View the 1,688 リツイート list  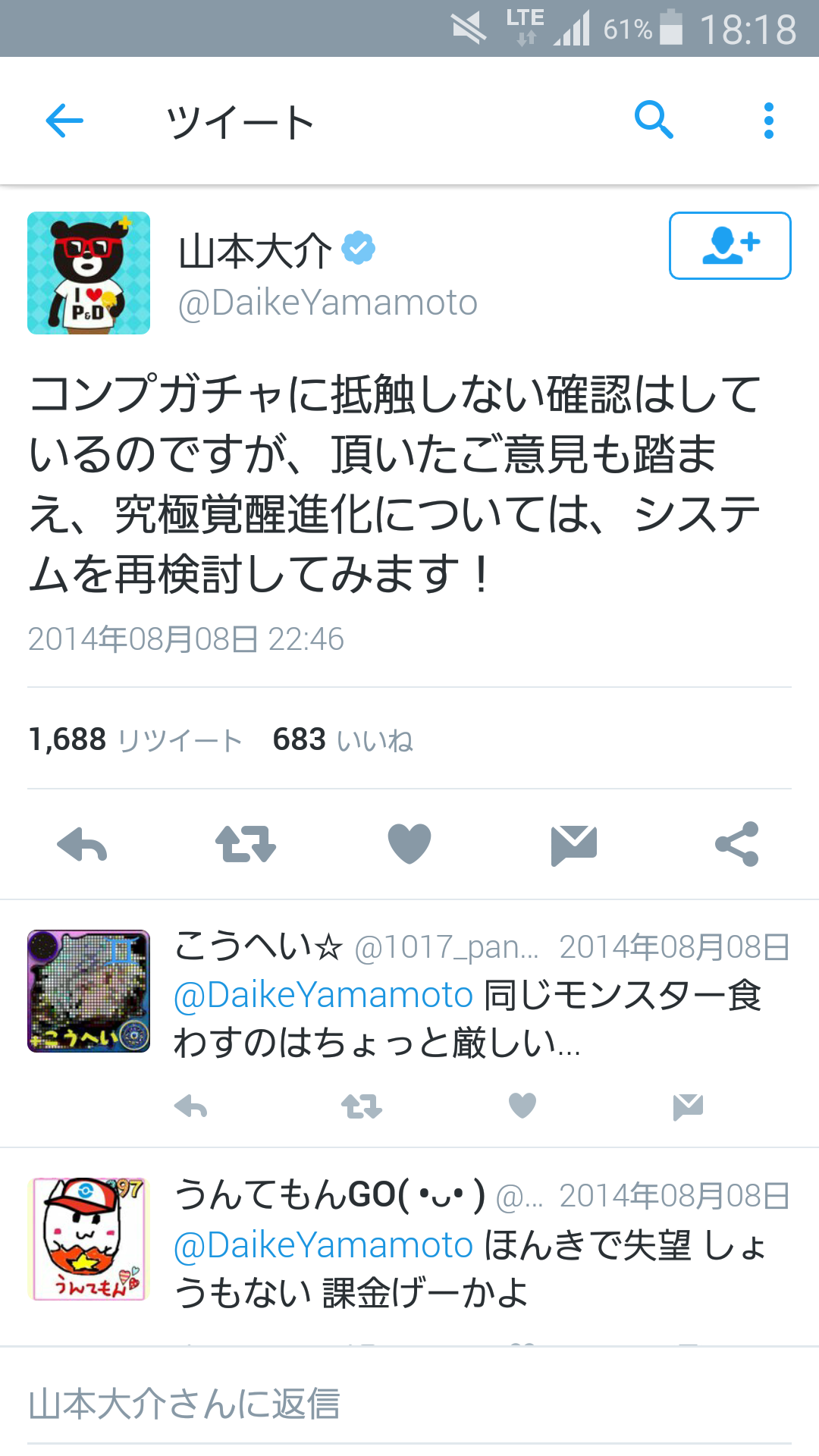[135, 739]
